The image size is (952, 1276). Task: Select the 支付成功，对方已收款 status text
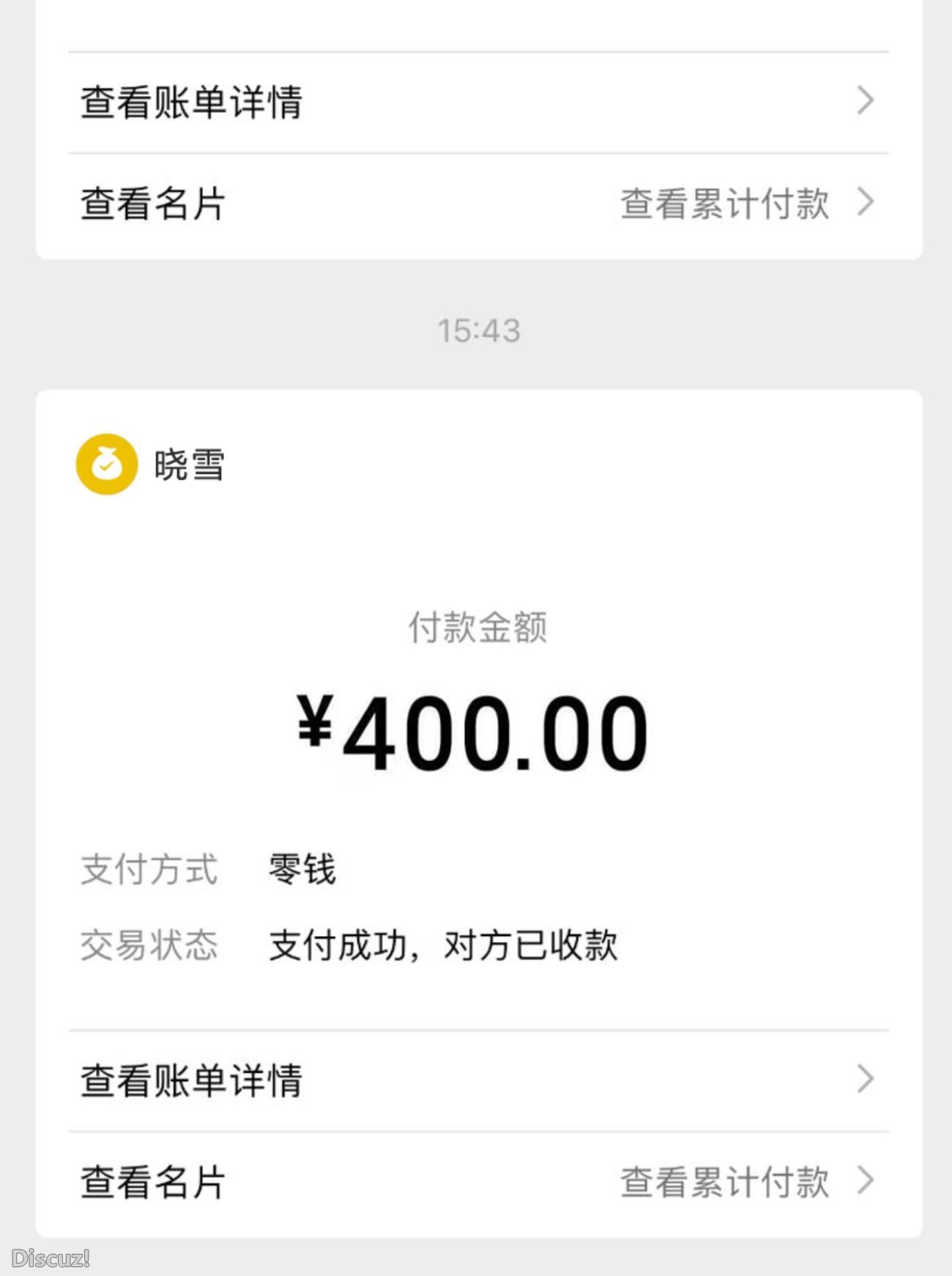pos(443,945)
